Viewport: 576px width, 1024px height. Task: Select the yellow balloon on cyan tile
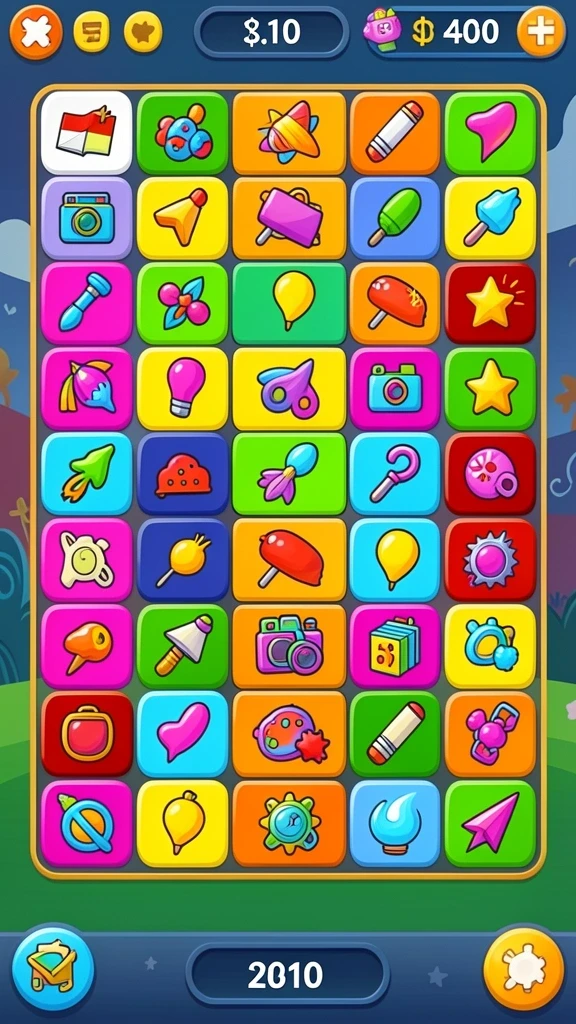click(394, 560)
